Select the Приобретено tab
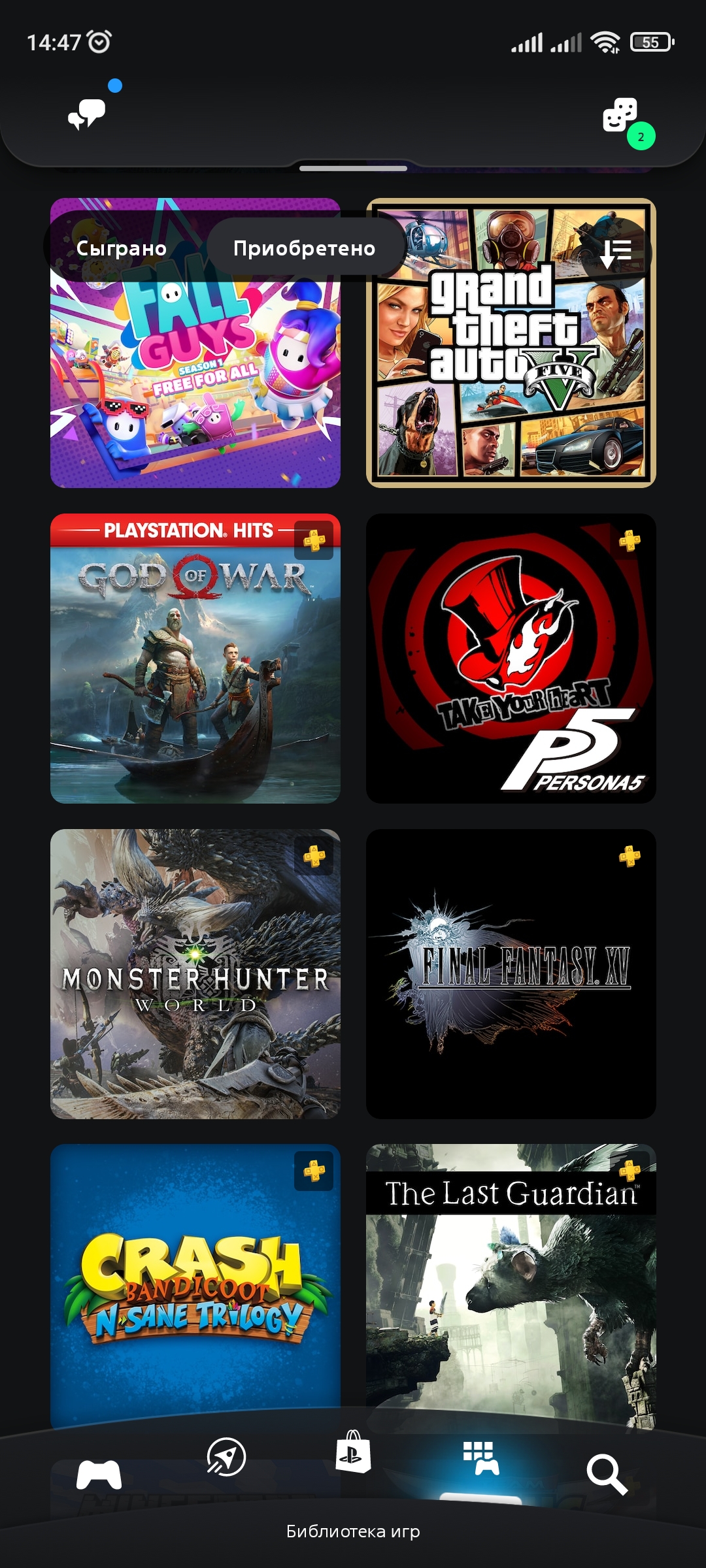 pyautogui.click(x=305, y=248)
